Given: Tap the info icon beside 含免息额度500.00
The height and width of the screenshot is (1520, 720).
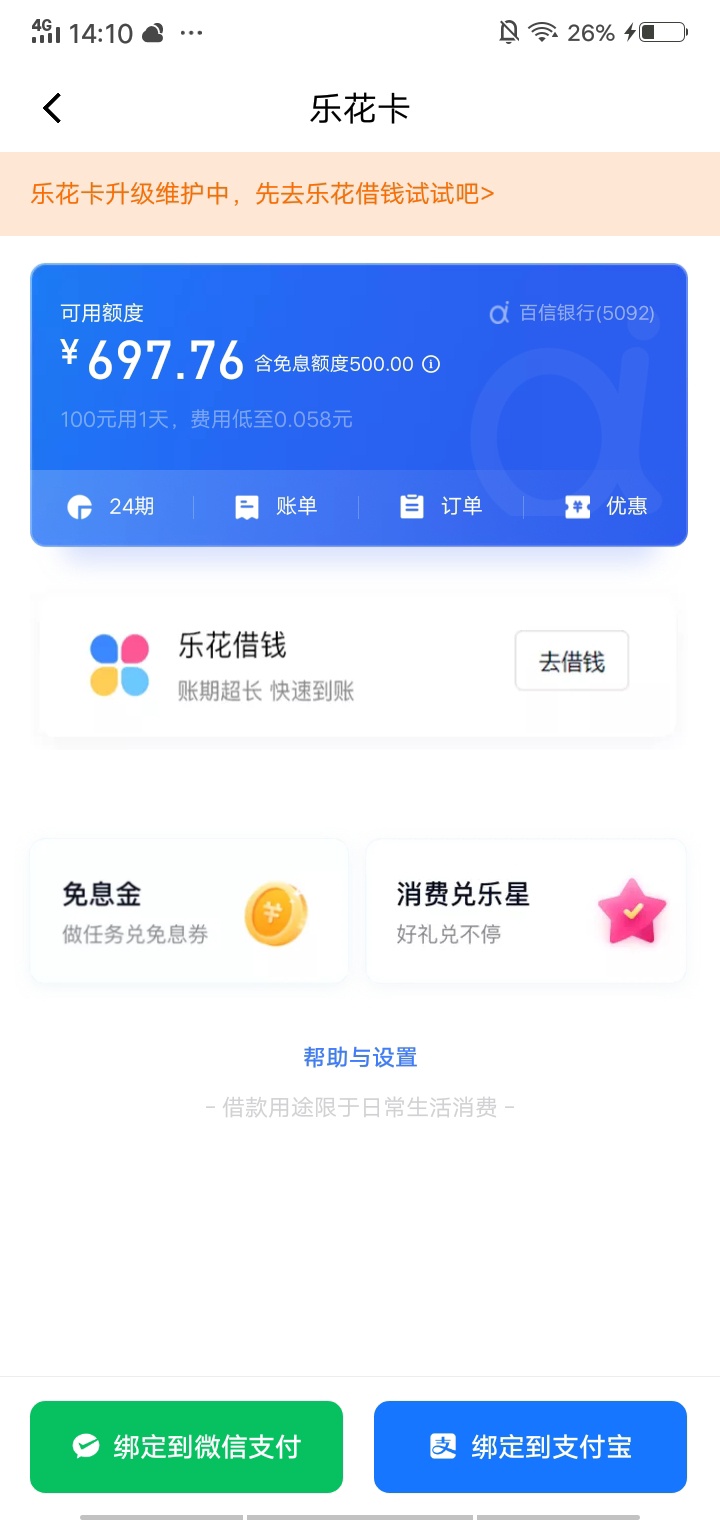Looking at the screenshot, I should coord(431,364).
